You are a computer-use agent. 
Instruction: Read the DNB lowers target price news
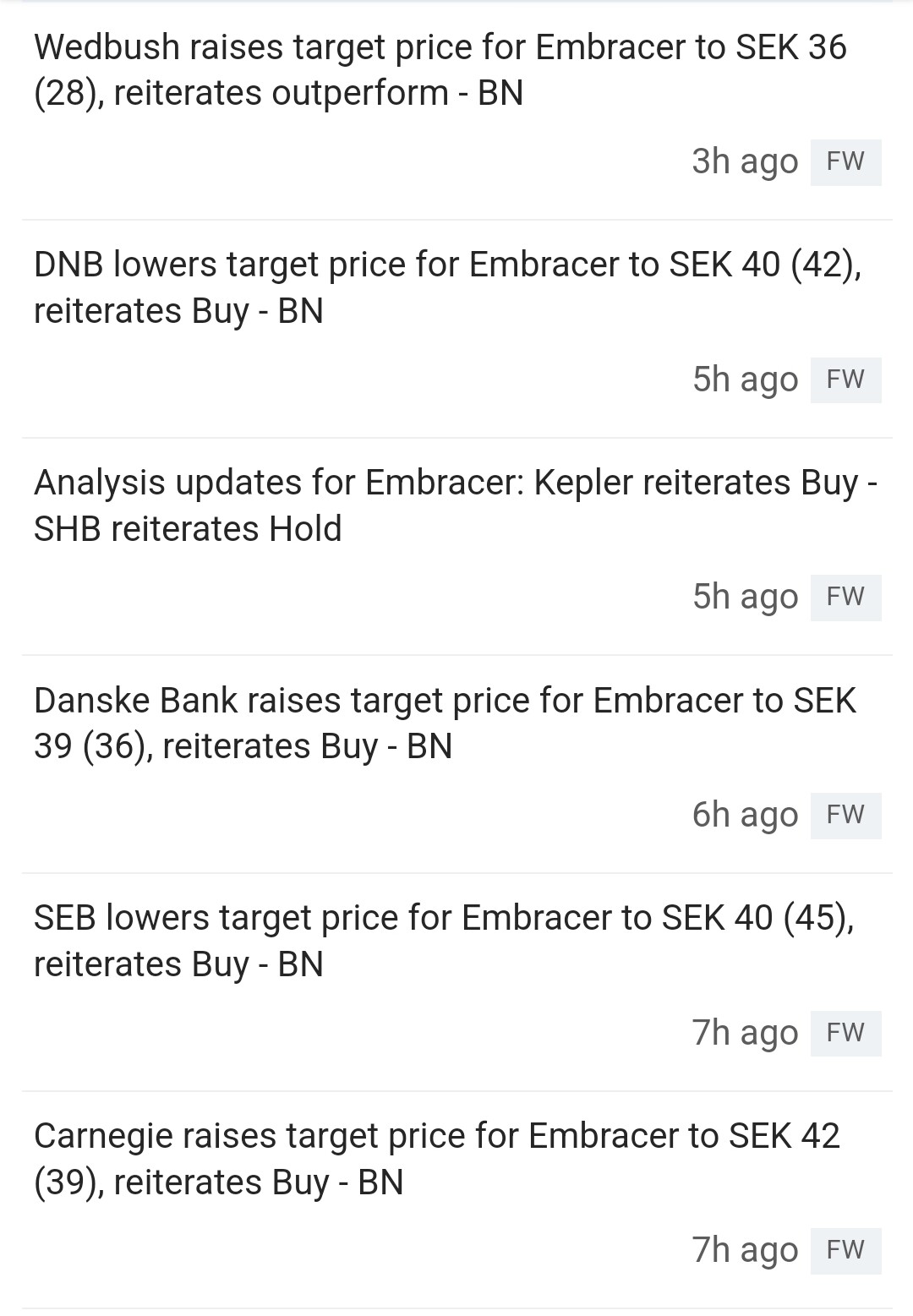448,287
